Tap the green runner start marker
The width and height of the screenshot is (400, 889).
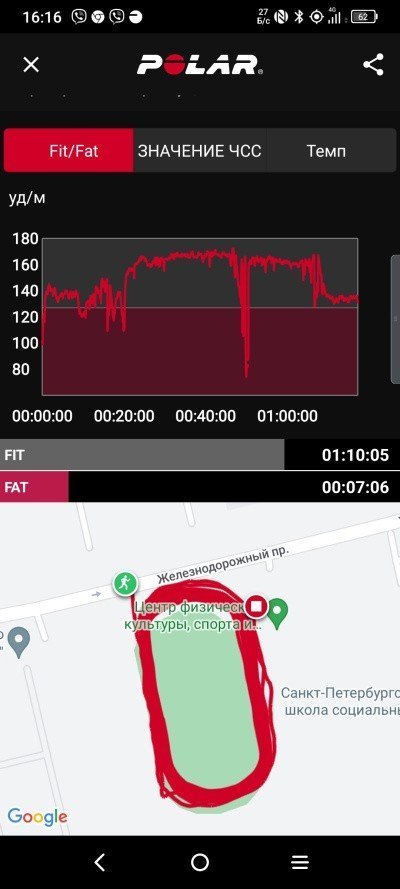pos(125,583)
